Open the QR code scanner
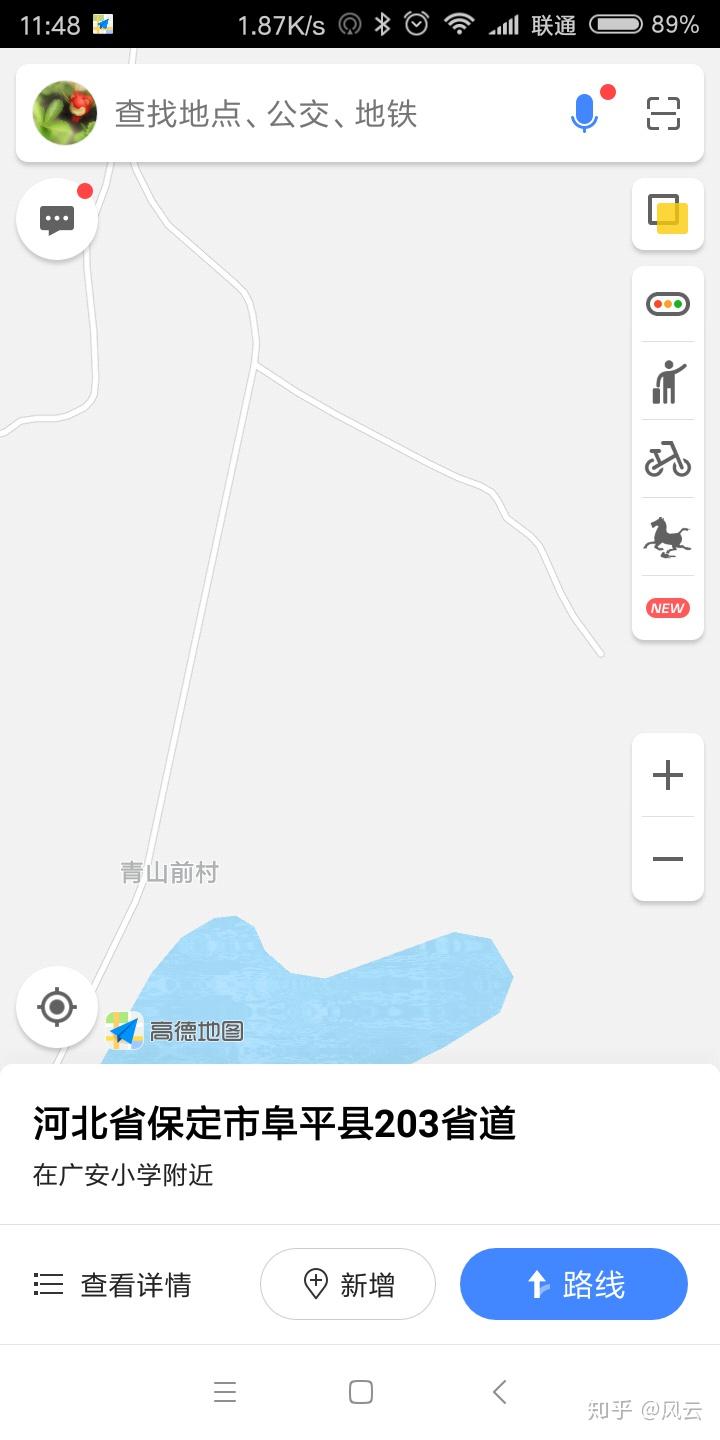720x1440 pixels. [x=663, y=113]
